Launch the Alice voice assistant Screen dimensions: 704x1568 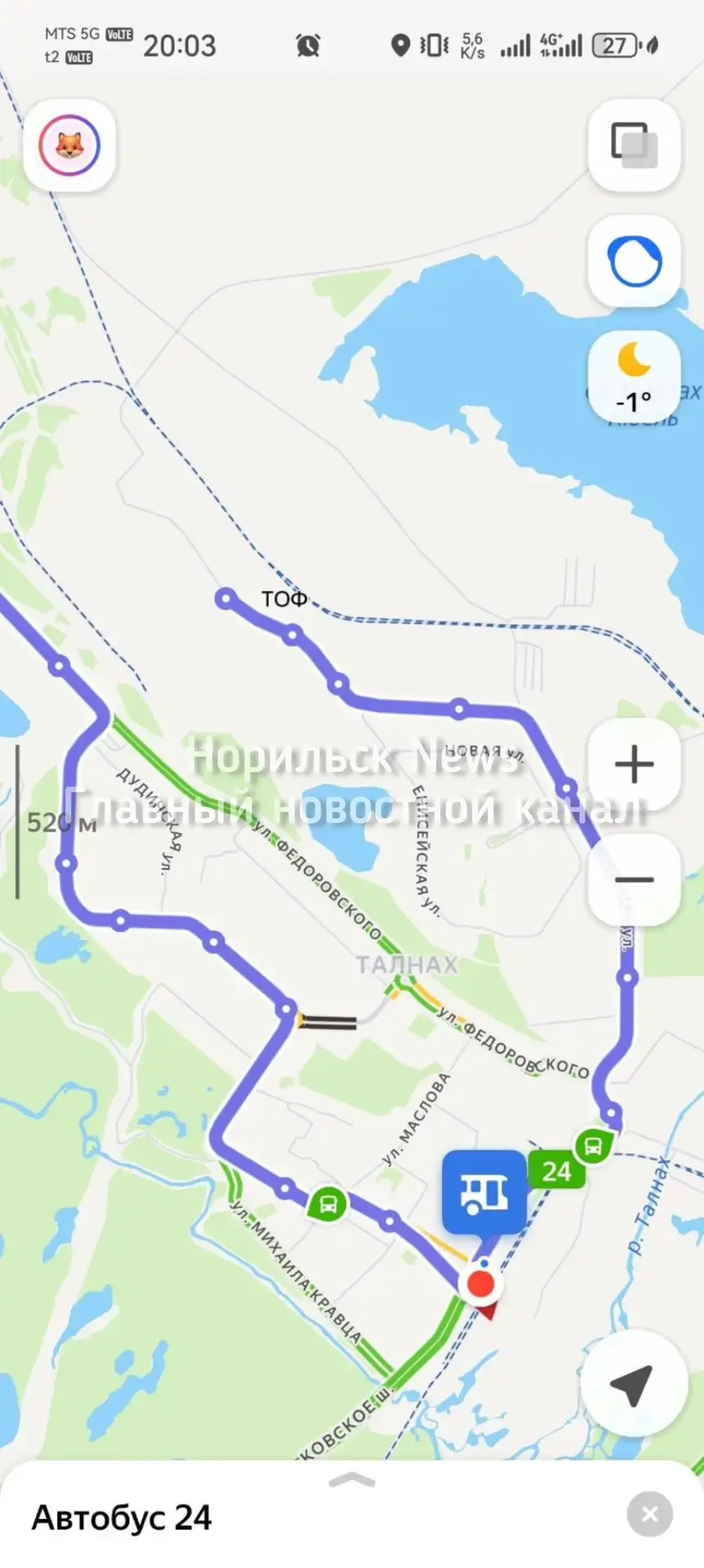635,261
